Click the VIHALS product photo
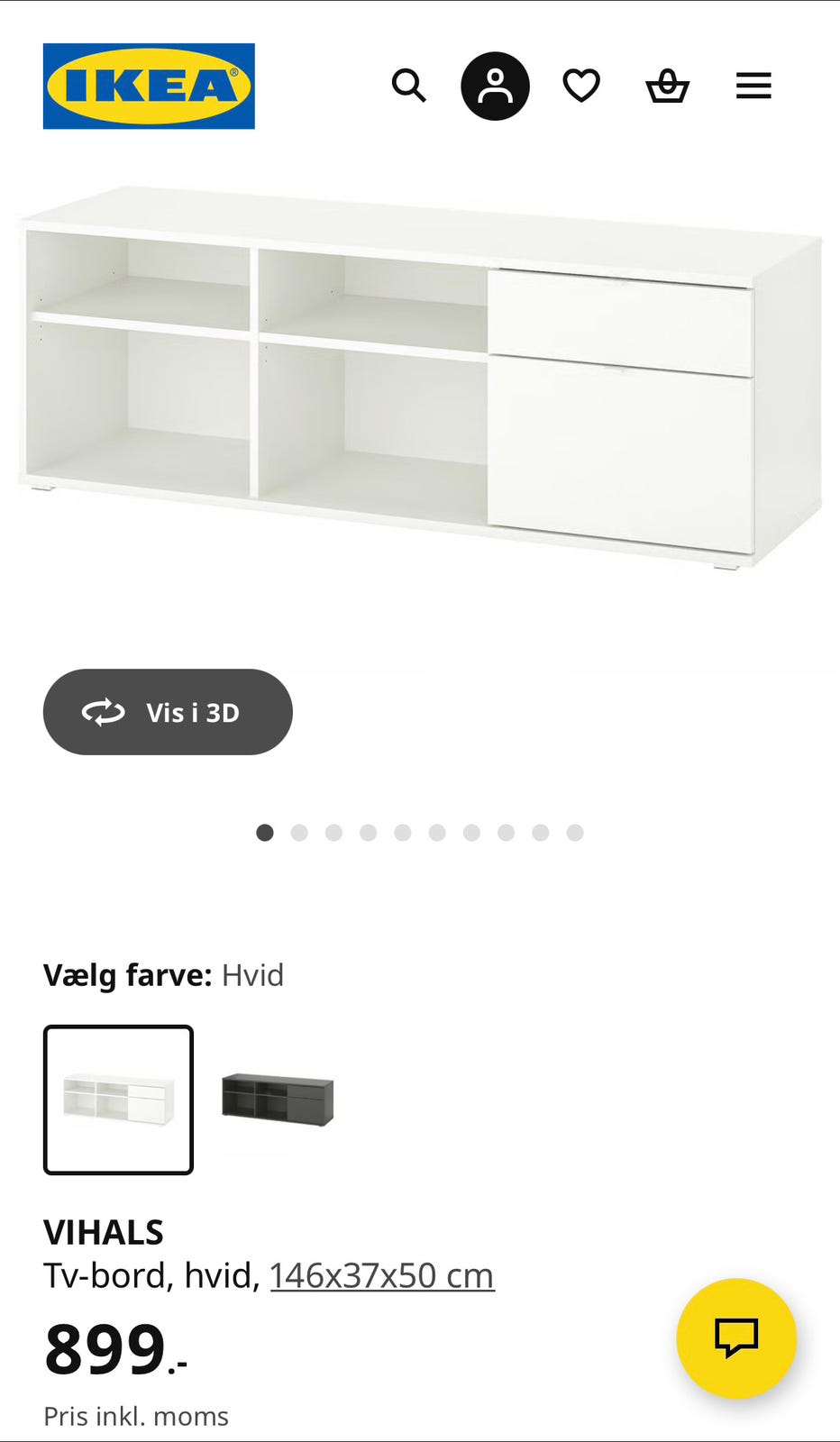Screen dimensions: 840x1442 420,379
